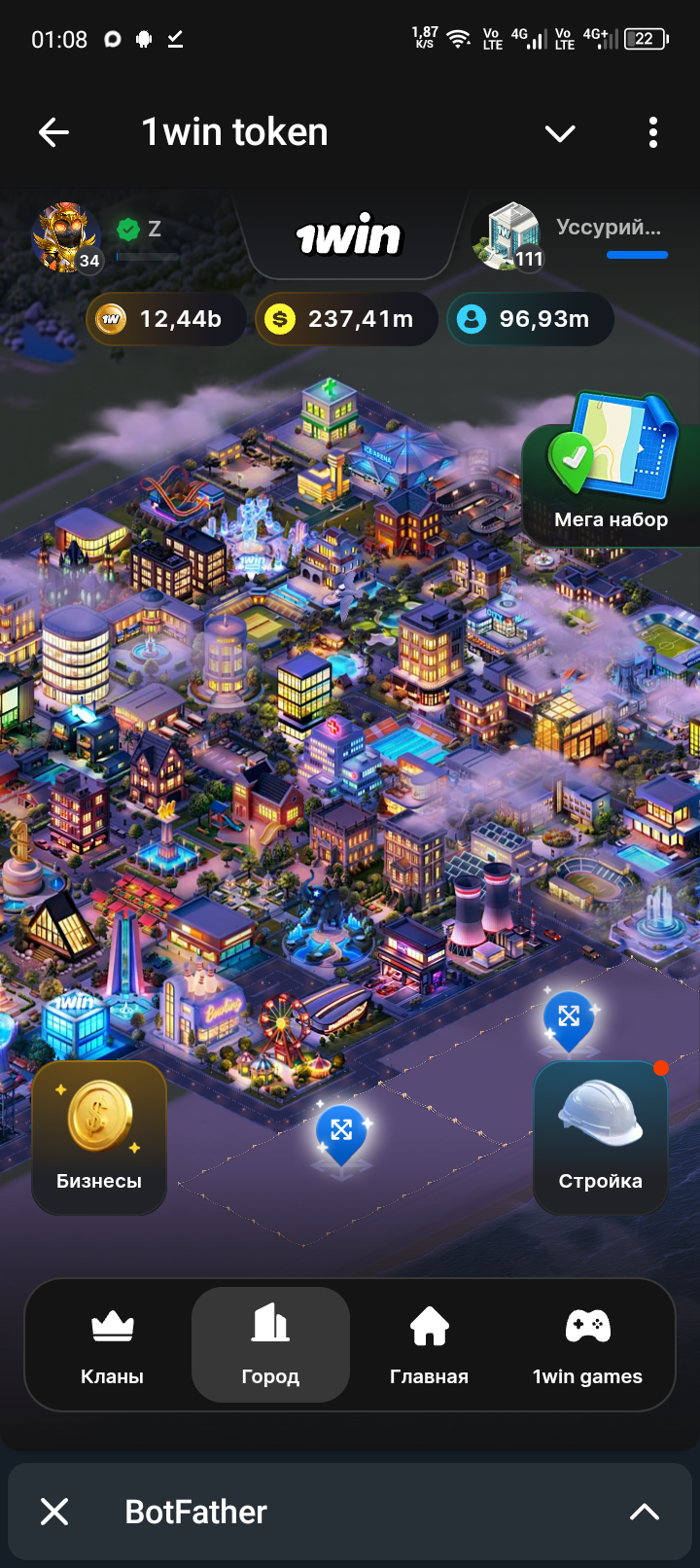Viewport: 700px width, 1568px height.
Task: Tap the 96,93m population counter
Action: (530, 319)
